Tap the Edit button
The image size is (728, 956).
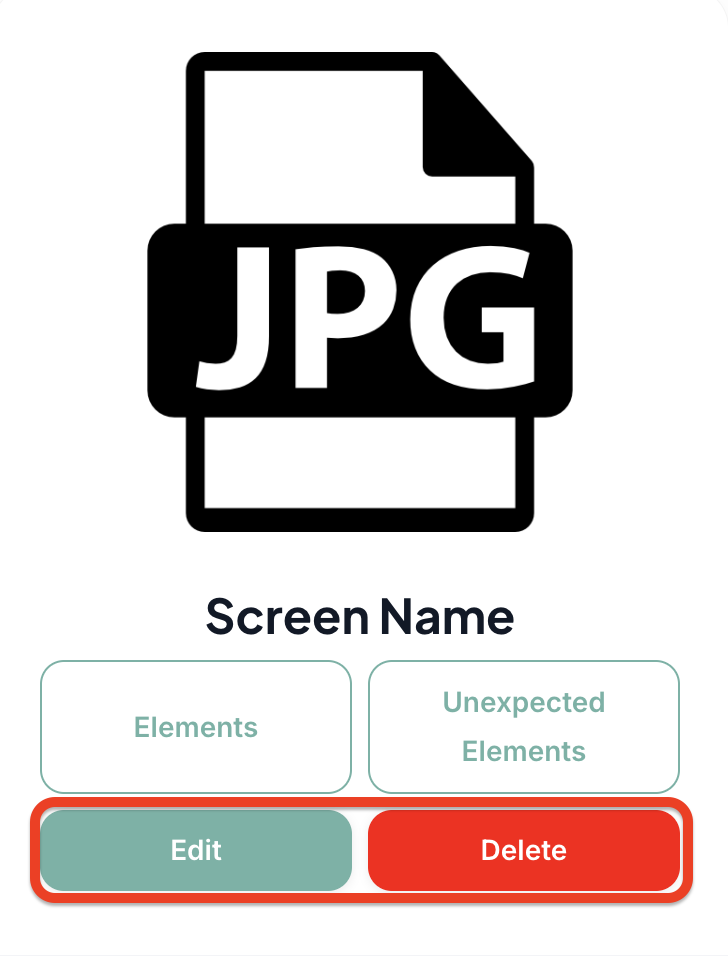point(196,850)
